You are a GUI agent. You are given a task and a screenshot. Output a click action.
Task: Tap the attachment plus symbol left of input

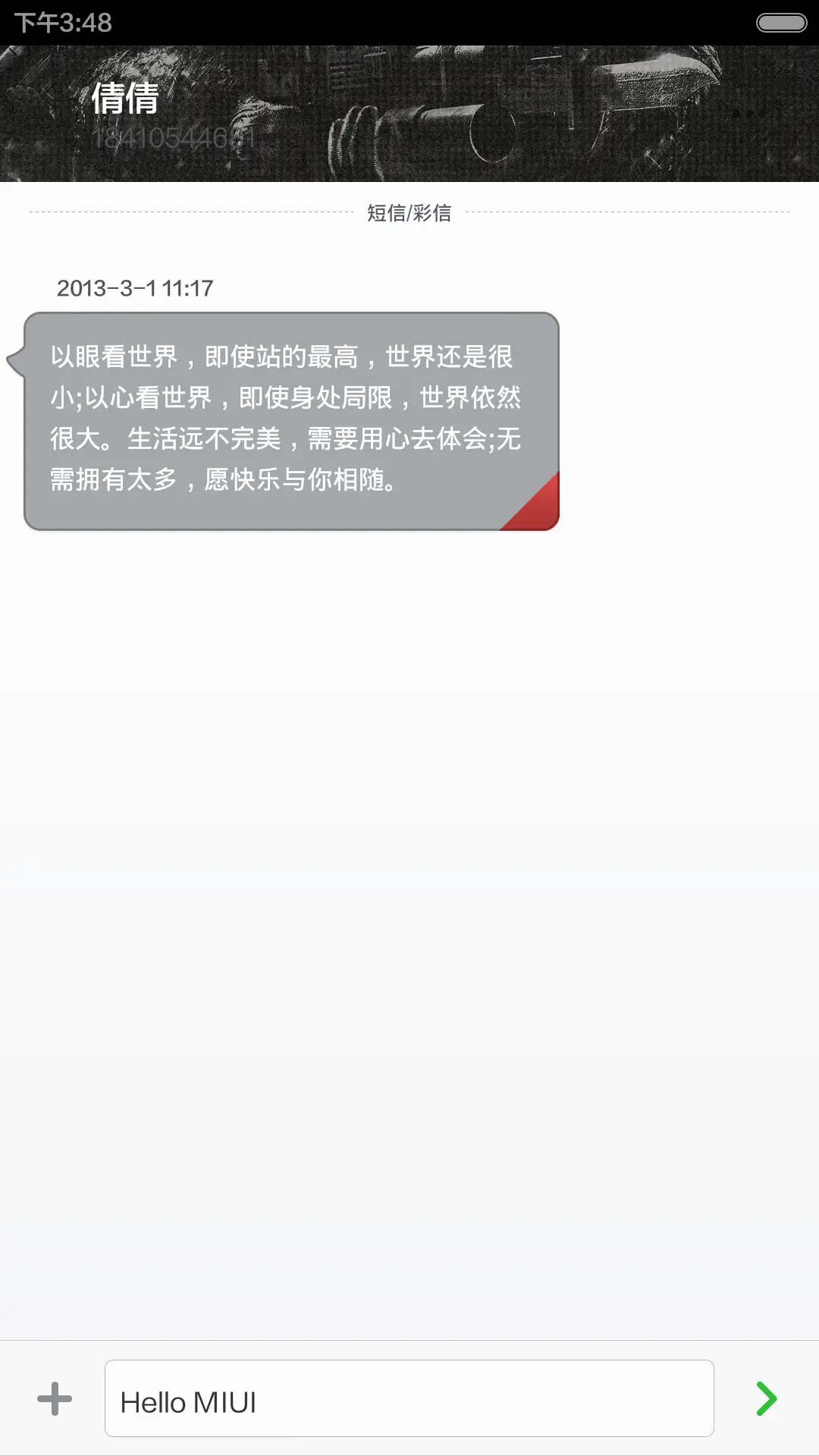(x=53, y=1399)
